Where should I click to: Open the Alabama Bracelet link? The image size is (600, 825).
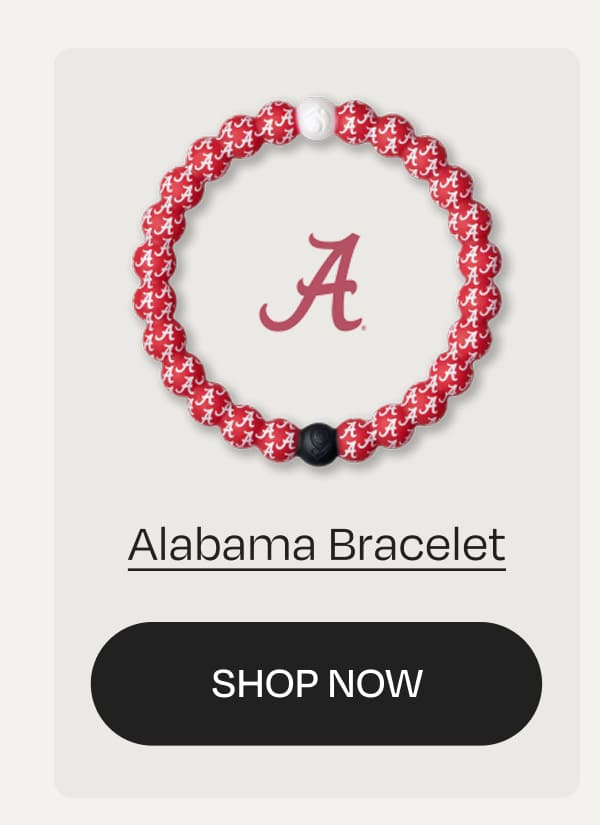316,545
